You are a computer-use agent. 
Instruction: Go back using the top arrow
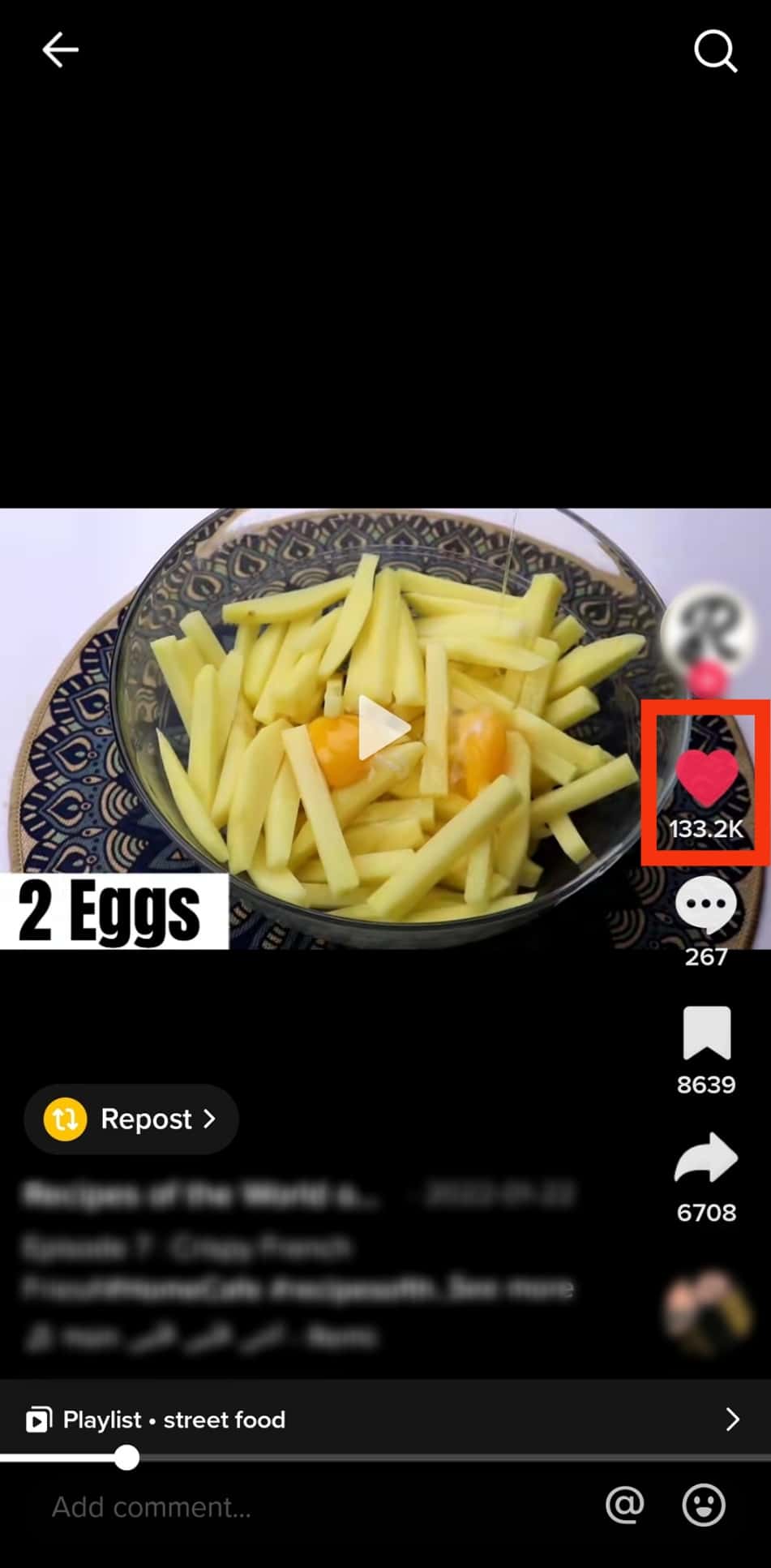(60, 50)
